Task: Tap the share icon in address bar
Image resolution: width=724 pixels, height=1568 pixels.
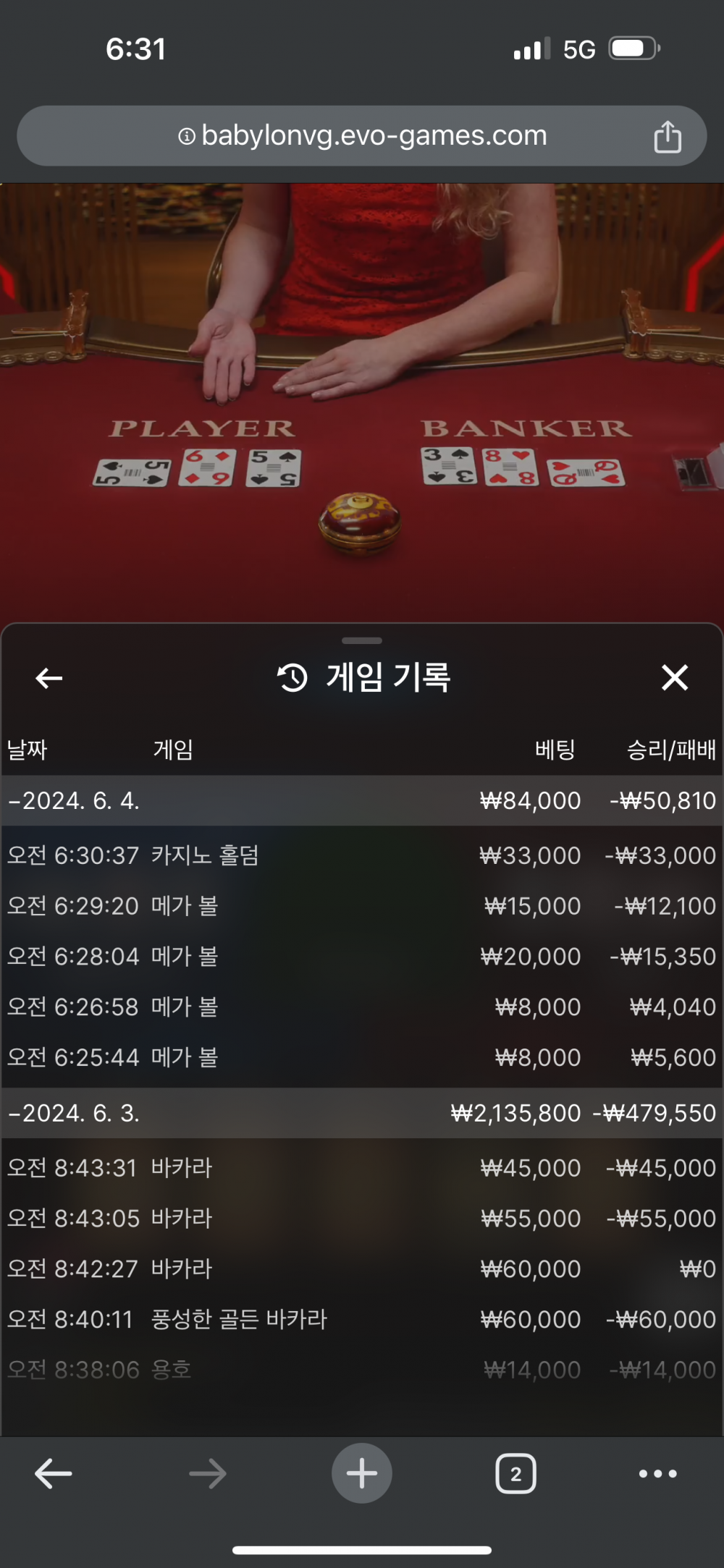Action: [667, 137]
